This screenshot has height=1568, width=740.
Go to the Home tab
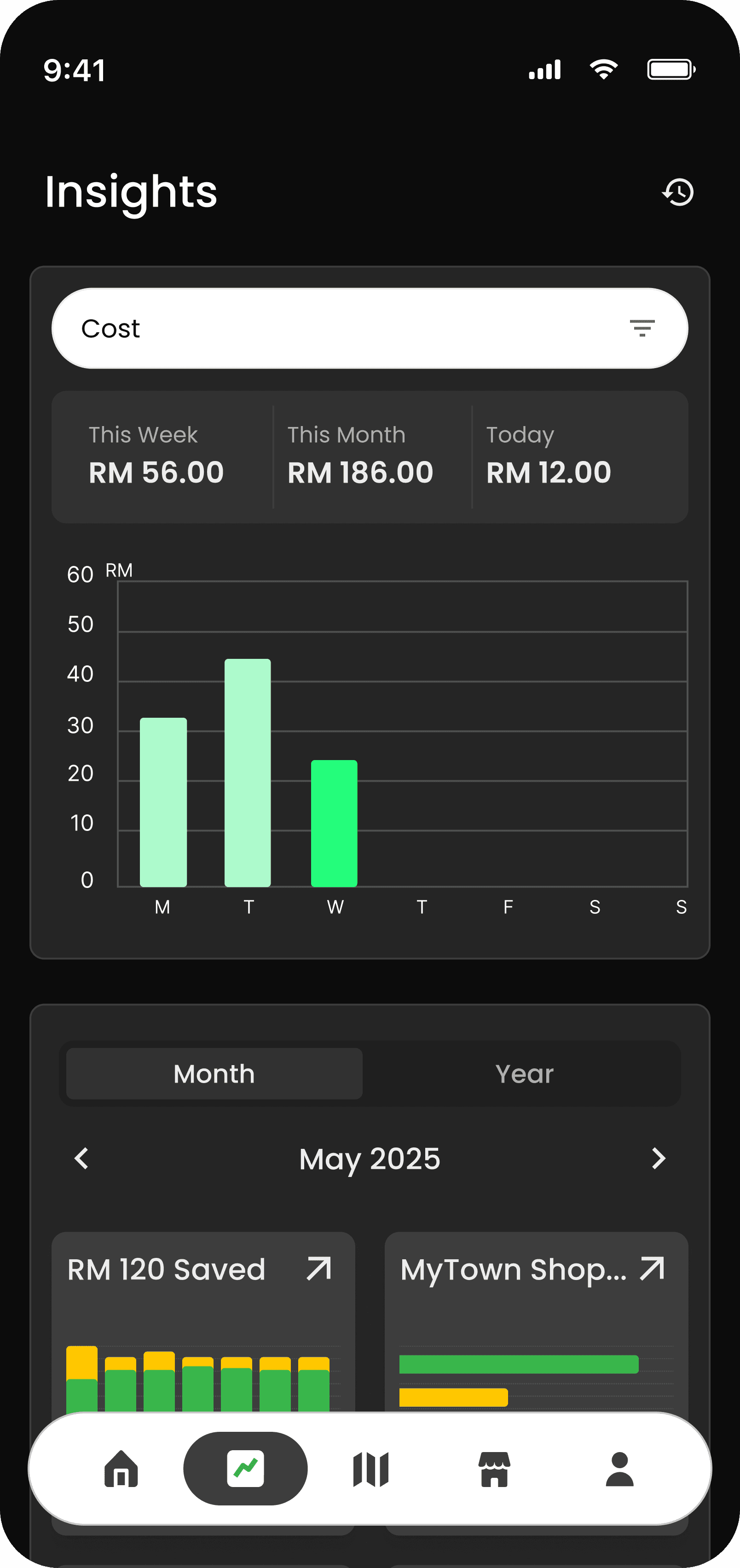click(x=121, y=1469)
